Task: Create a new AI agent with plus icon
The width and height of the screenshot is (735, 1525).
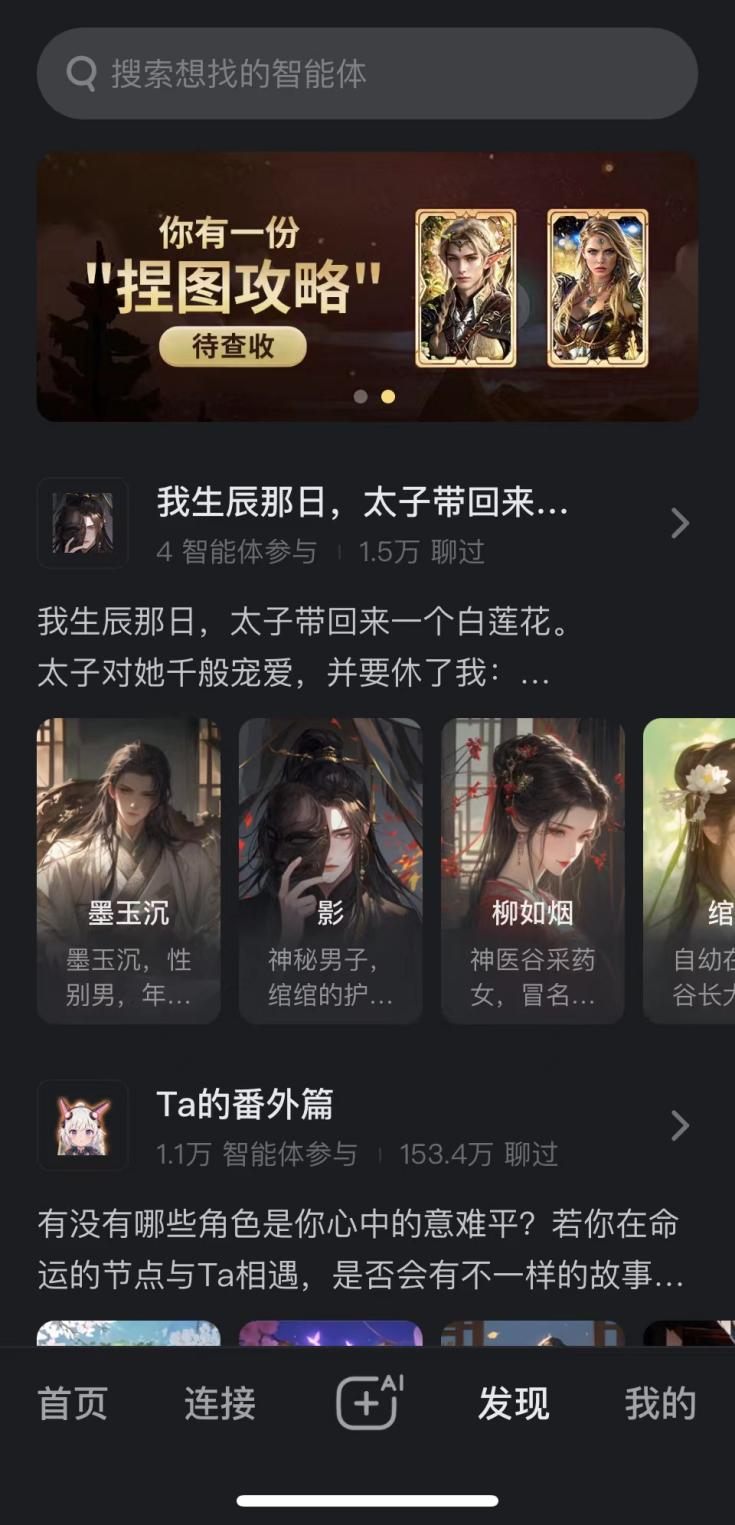Action: point(367,1402)
